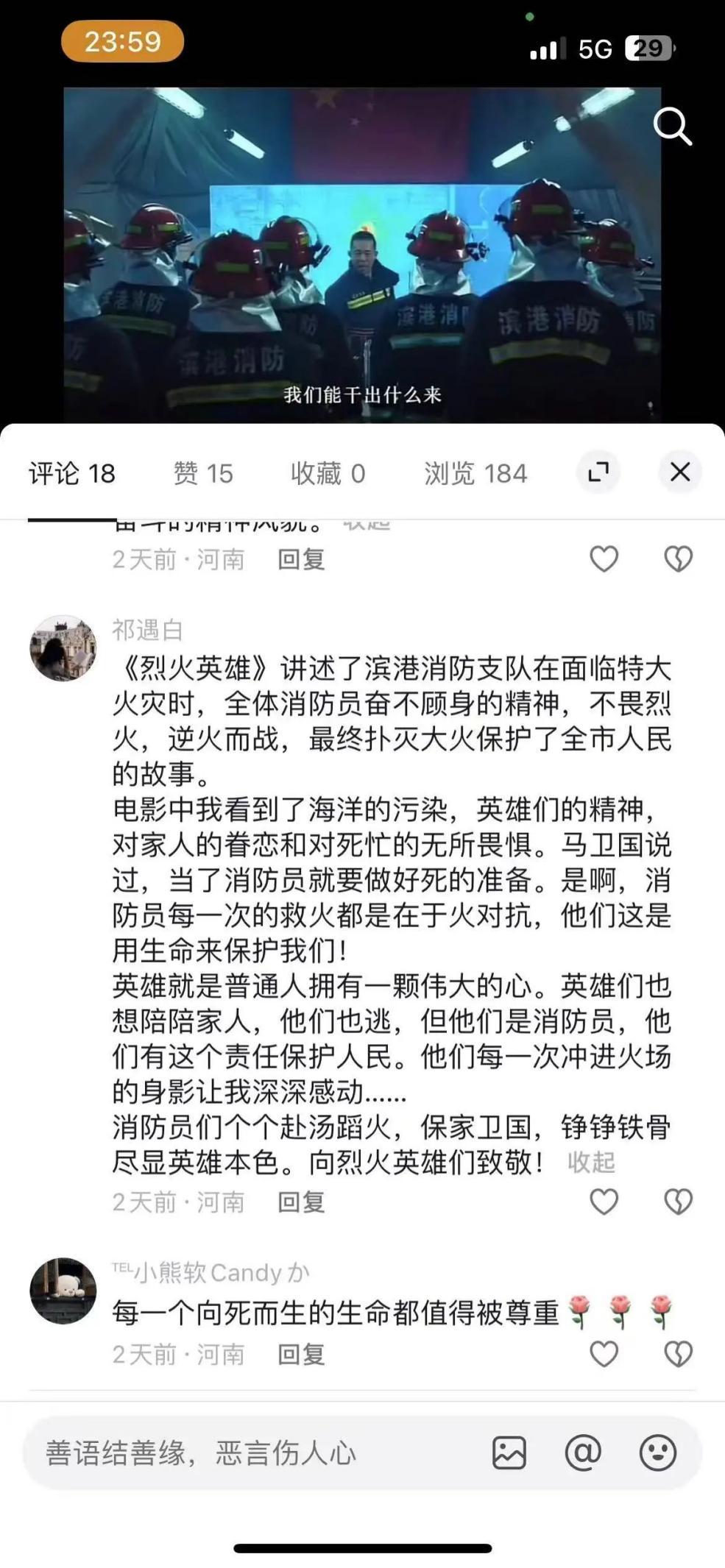Image resolution: width=725 pixels, height=1568 pixels.
Task: Dislike 祁遇白's comment
Action: click(677, 1202)
